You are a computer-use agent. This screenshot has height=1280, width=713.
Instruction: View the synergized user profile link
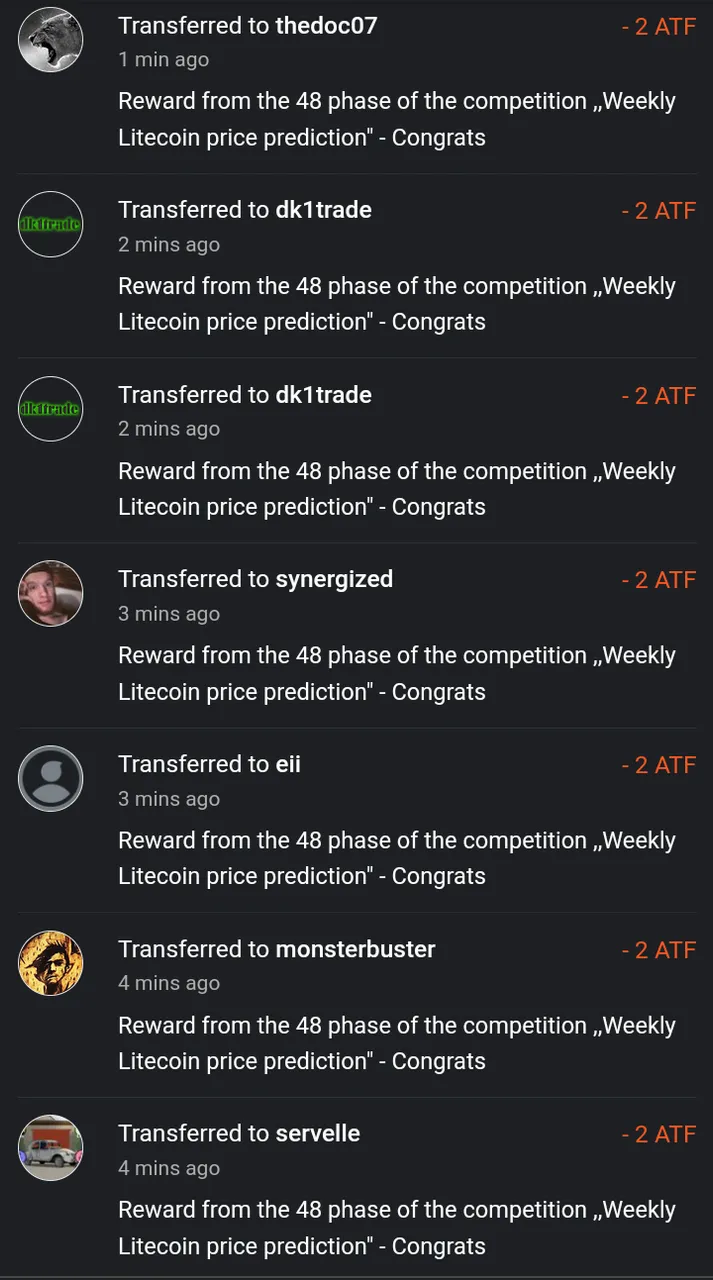click(334, 579)
